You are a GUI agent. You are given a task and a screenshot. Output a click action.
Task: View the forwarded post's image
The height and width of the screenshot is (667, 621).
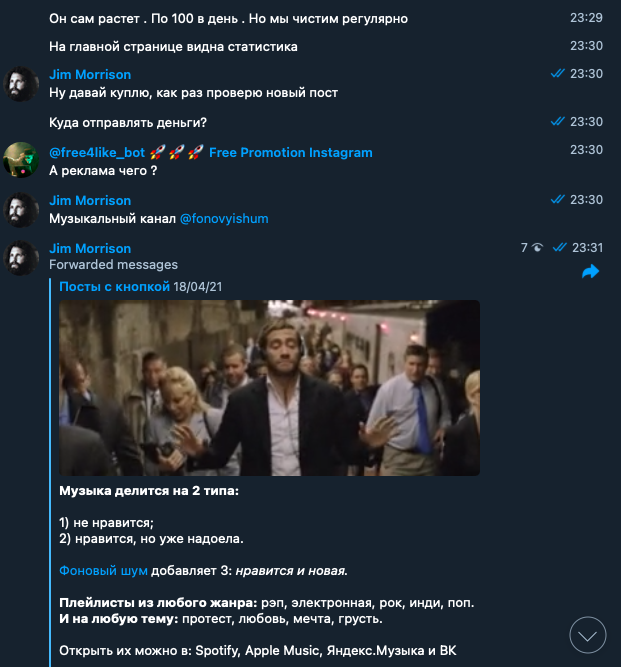click(269, 387)
